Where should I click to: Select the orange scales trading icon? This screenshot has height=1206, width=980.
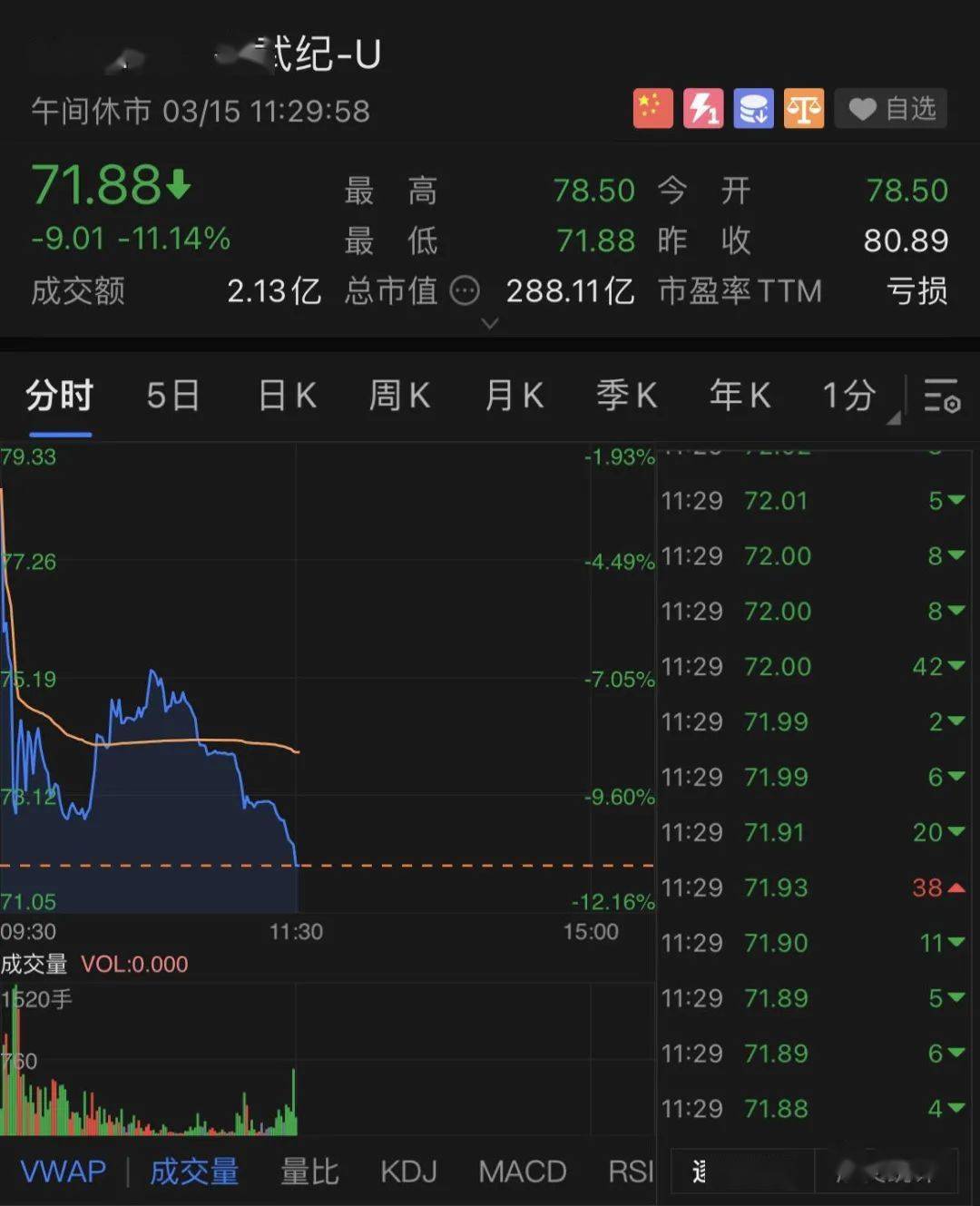pyautogui.click(x=803, y=108)
